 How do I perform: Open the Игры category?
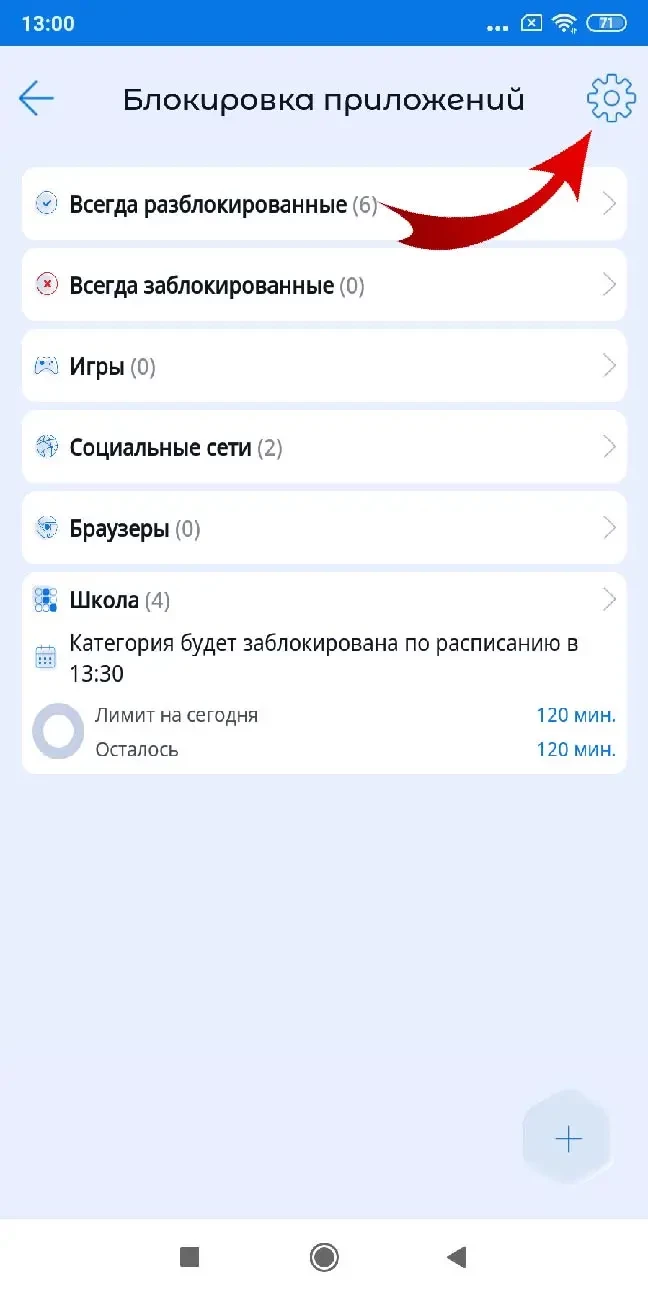(323, 367)
